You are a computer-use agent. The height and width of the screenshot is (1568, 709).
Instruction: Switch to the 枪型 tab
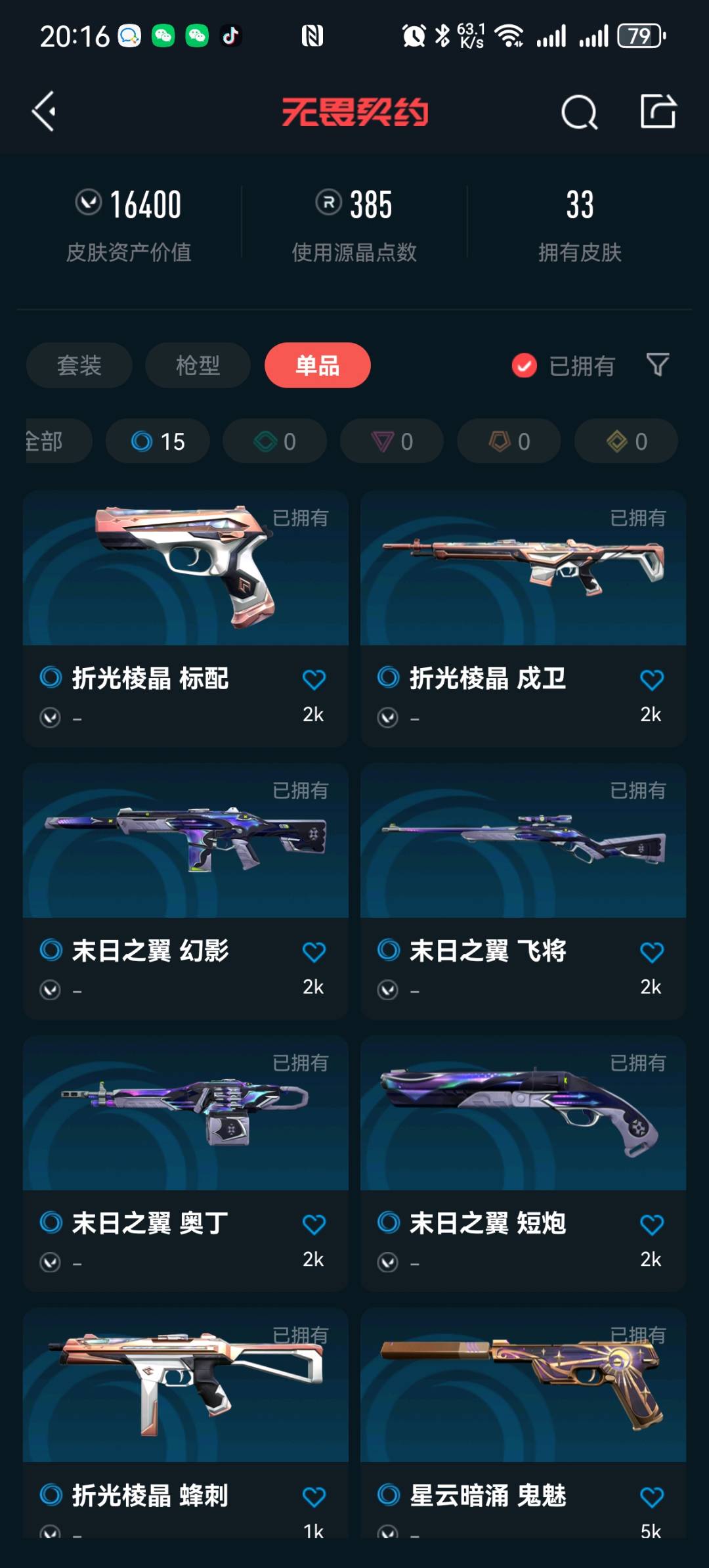click(x=198, y=365)
